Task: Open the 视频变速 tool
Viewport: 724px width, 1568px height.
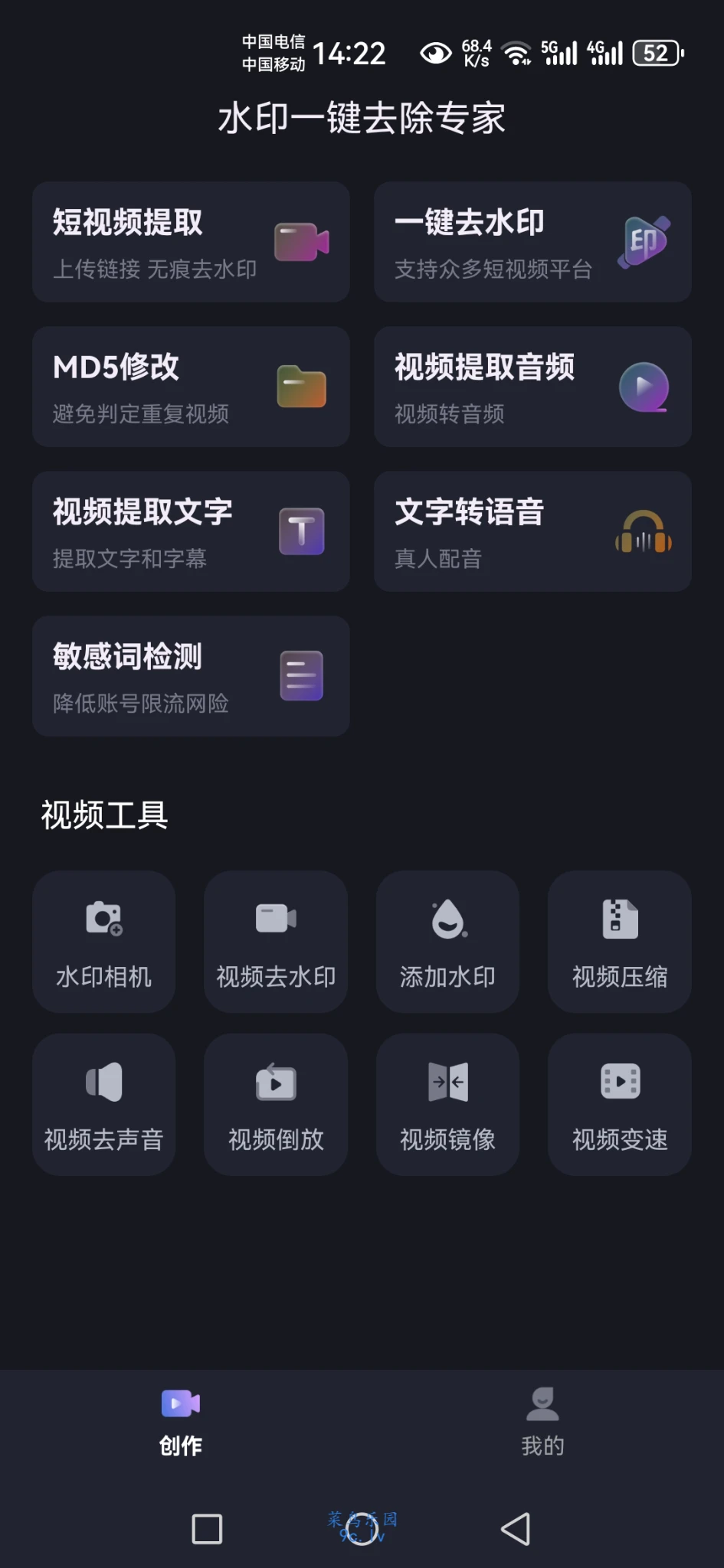Action: click(x=620, y=1105)
